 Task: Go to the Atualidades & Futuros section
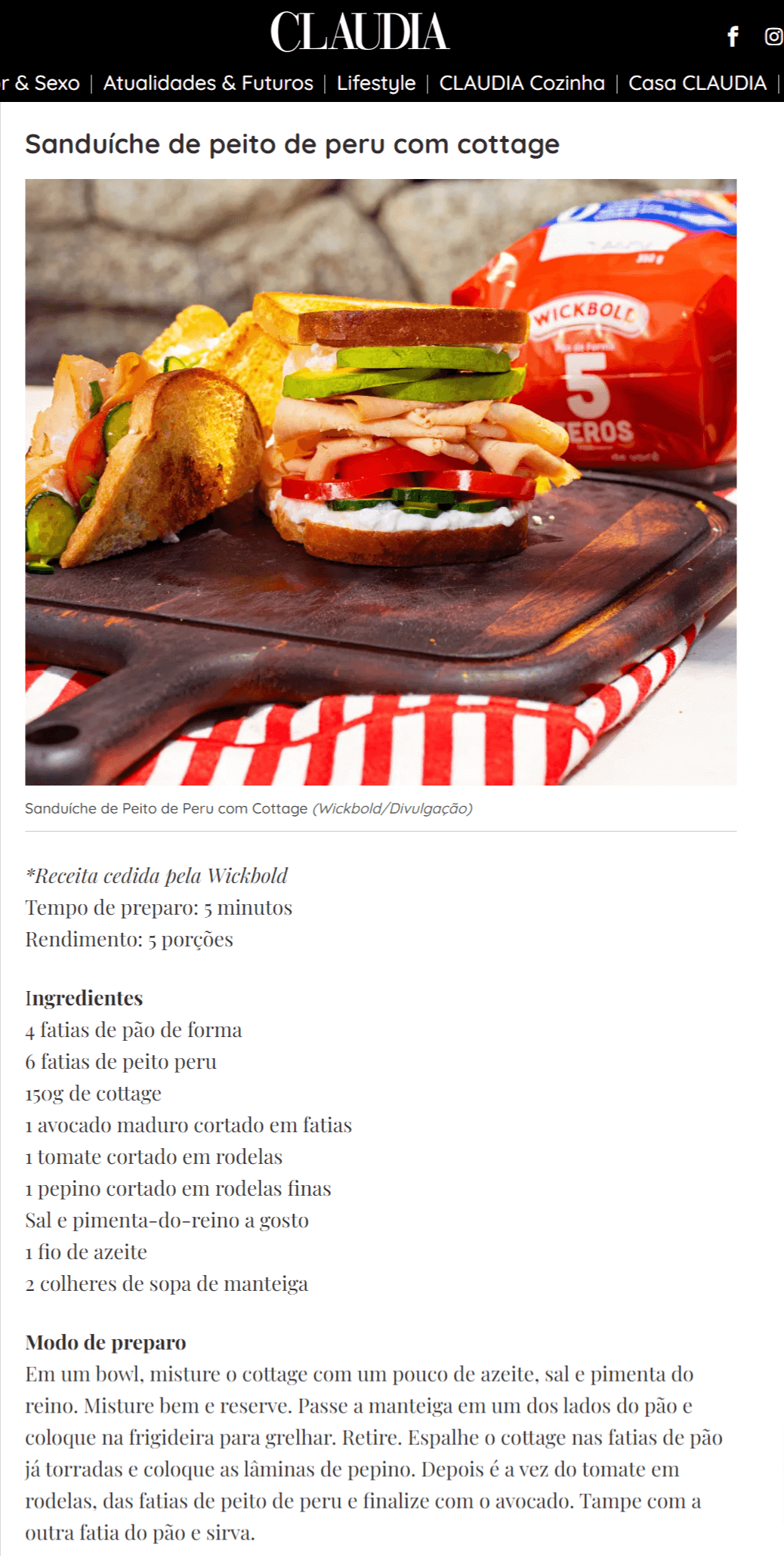[x=208, y=83]
